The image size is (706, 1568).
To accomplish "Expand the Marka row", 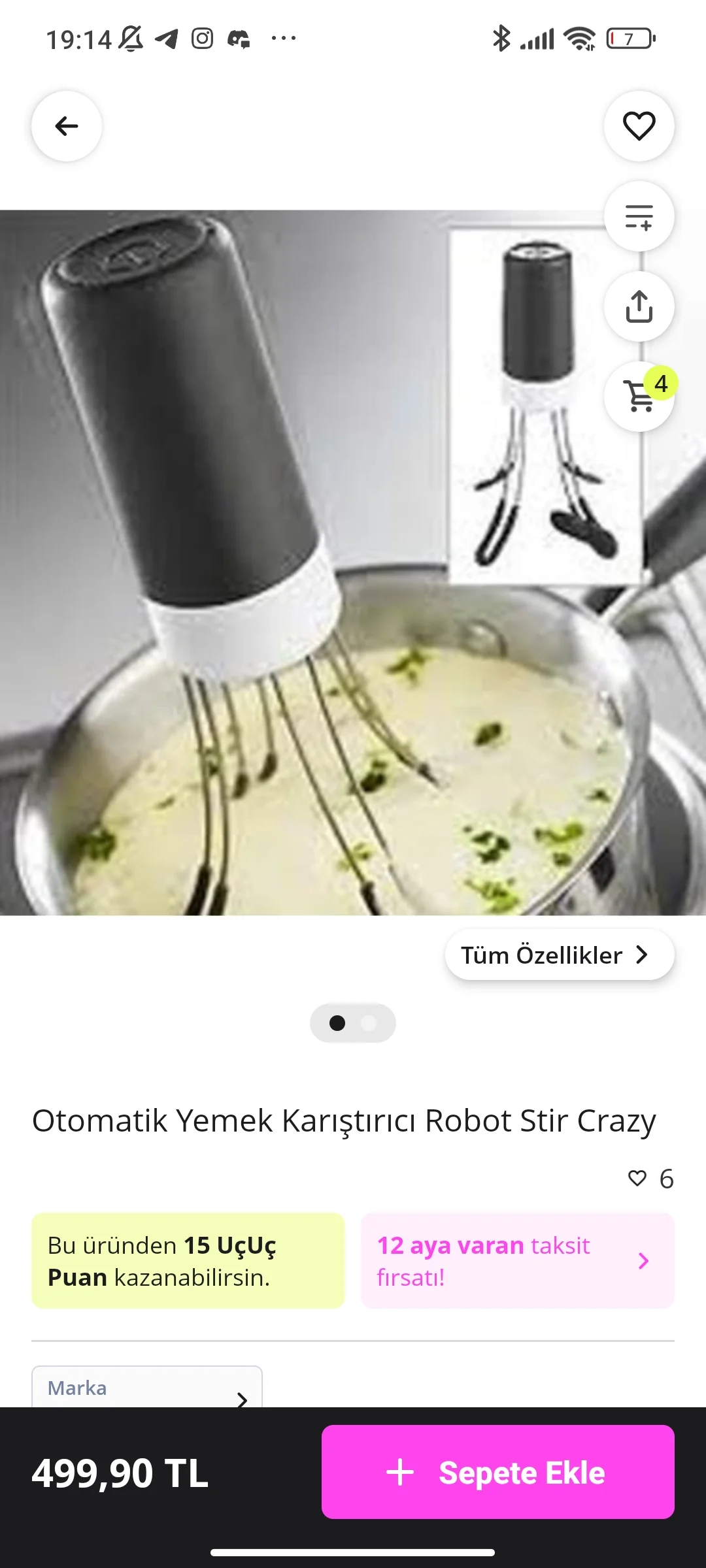I will 147,1388.
